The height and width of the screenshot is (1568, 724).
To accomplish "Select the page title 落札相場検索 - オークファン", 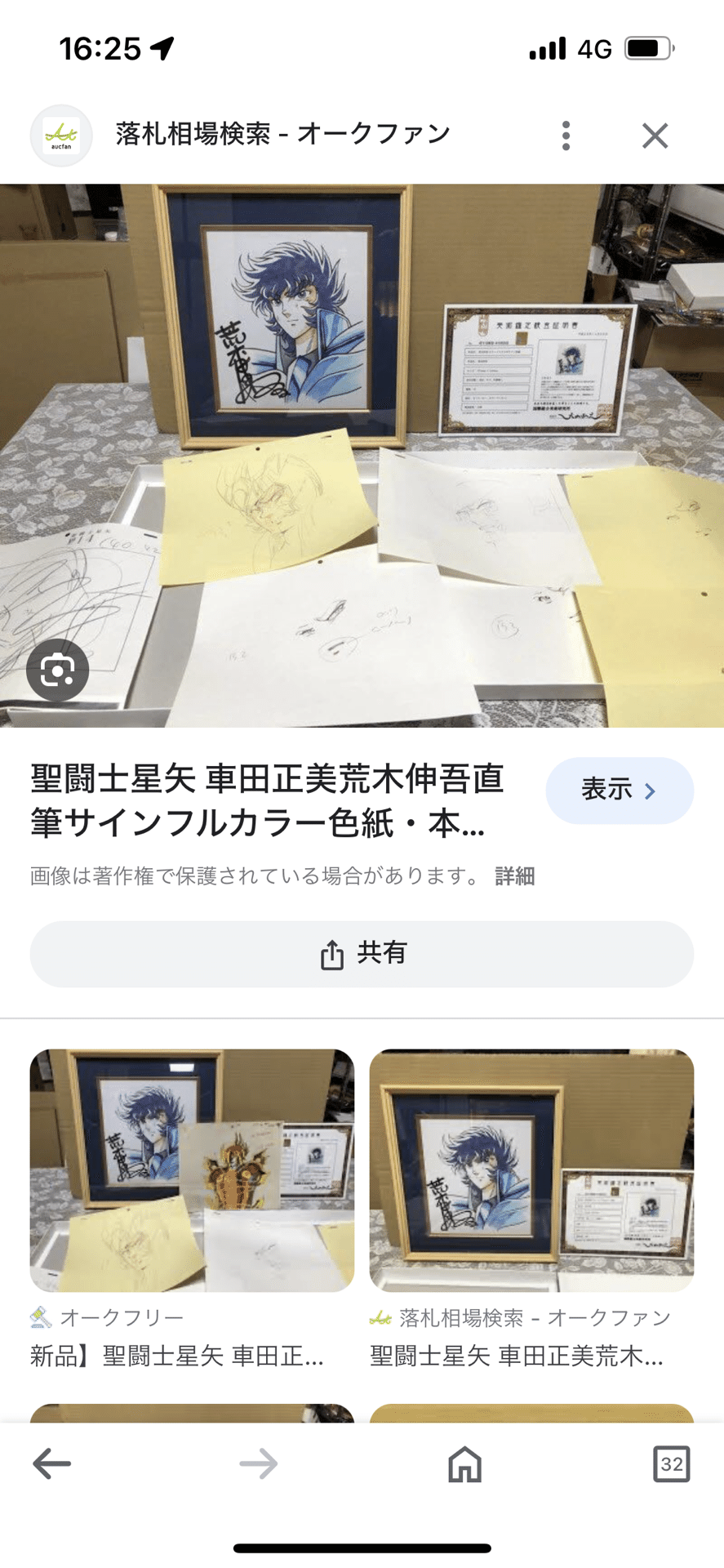I will (282, 134).
